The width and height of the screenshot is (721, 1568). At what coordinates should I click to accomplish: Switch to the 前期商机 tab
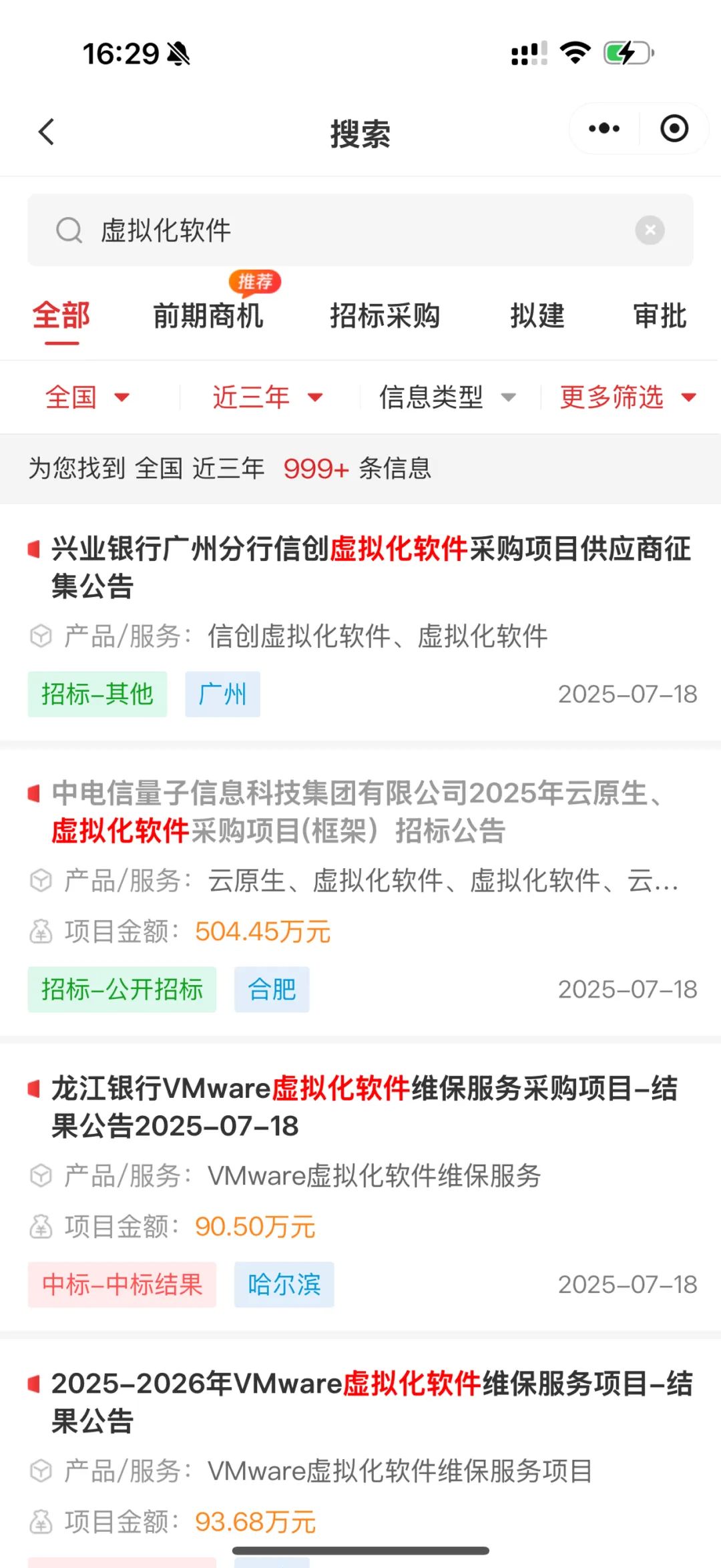tap(208, 315)
